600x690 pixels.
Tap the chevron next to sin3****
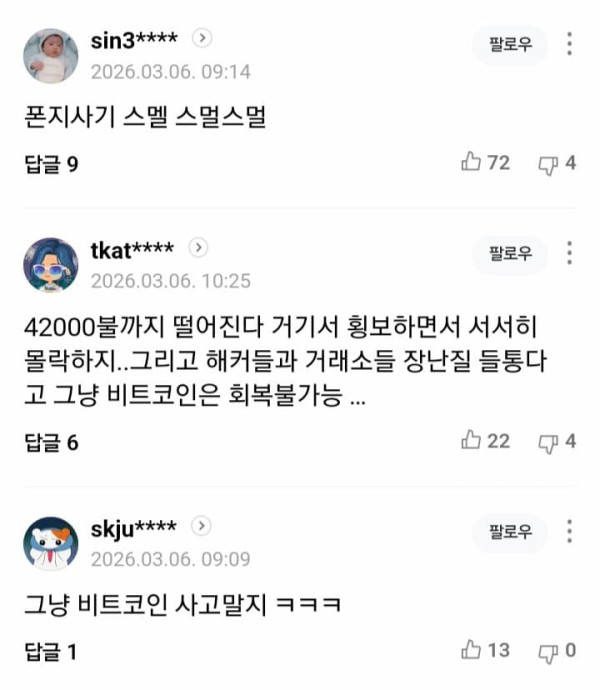[202, 39]
